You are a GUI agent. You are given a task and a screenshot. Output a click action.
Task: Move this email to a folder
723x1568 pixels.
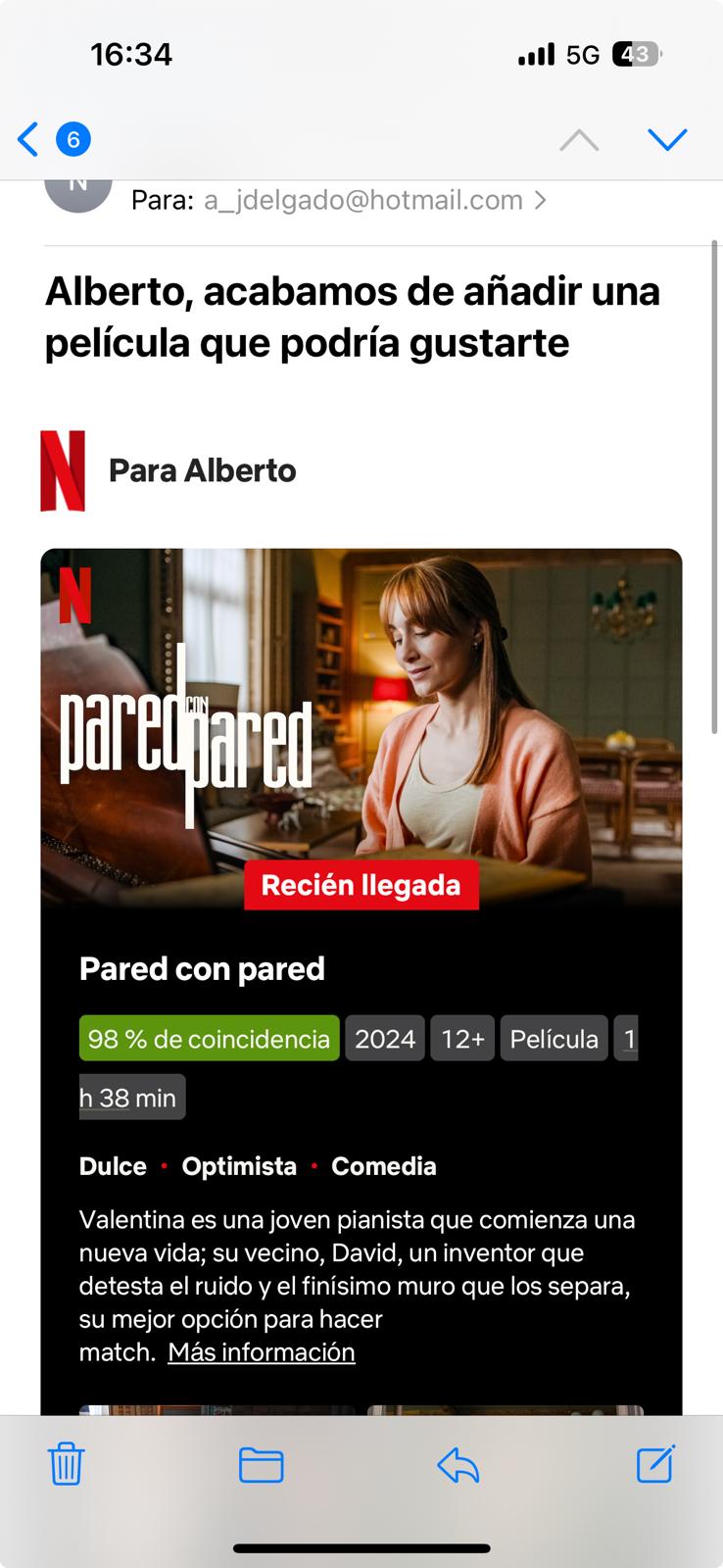[x=262, y=1465]
